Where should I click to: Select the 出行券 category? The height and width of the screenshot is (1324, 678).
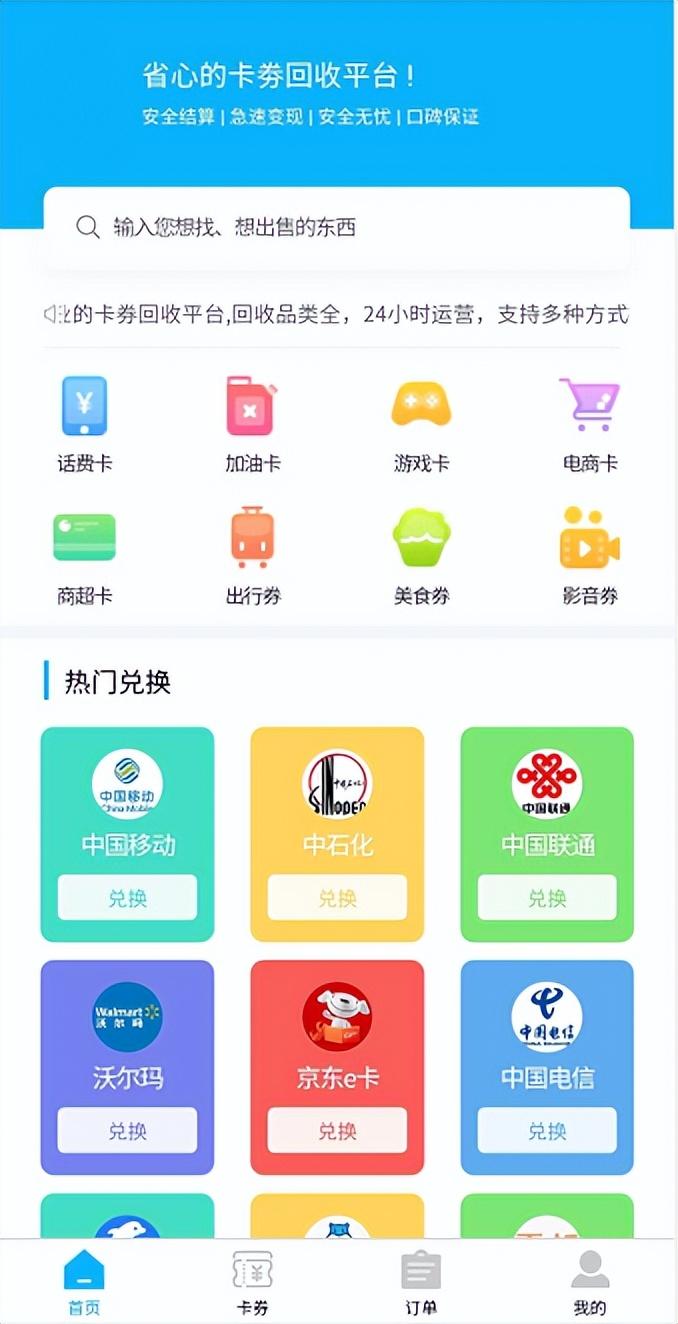(x=252, y=556)
